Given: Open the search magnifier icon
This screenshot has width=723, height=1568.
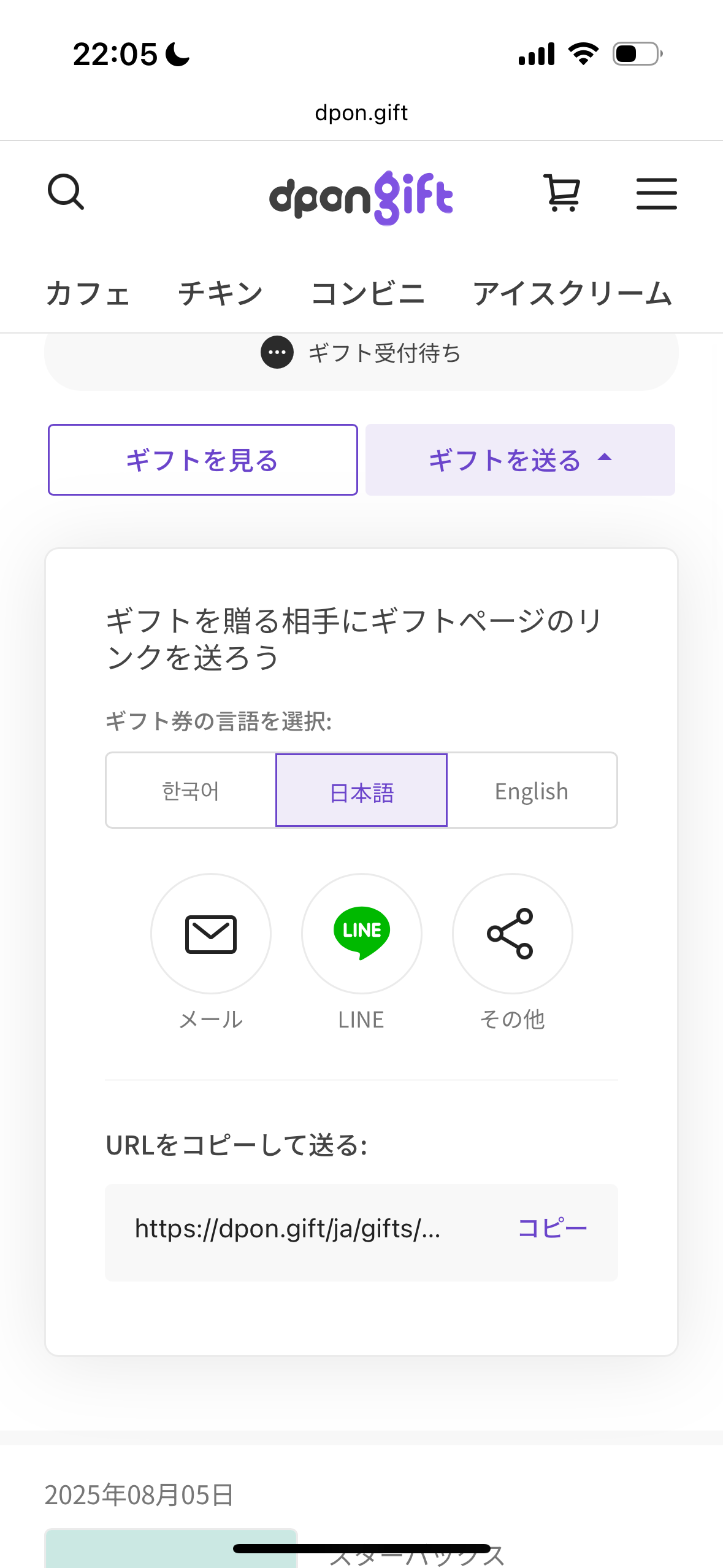Looking at the screenshot, I should [x=66, y=193].
